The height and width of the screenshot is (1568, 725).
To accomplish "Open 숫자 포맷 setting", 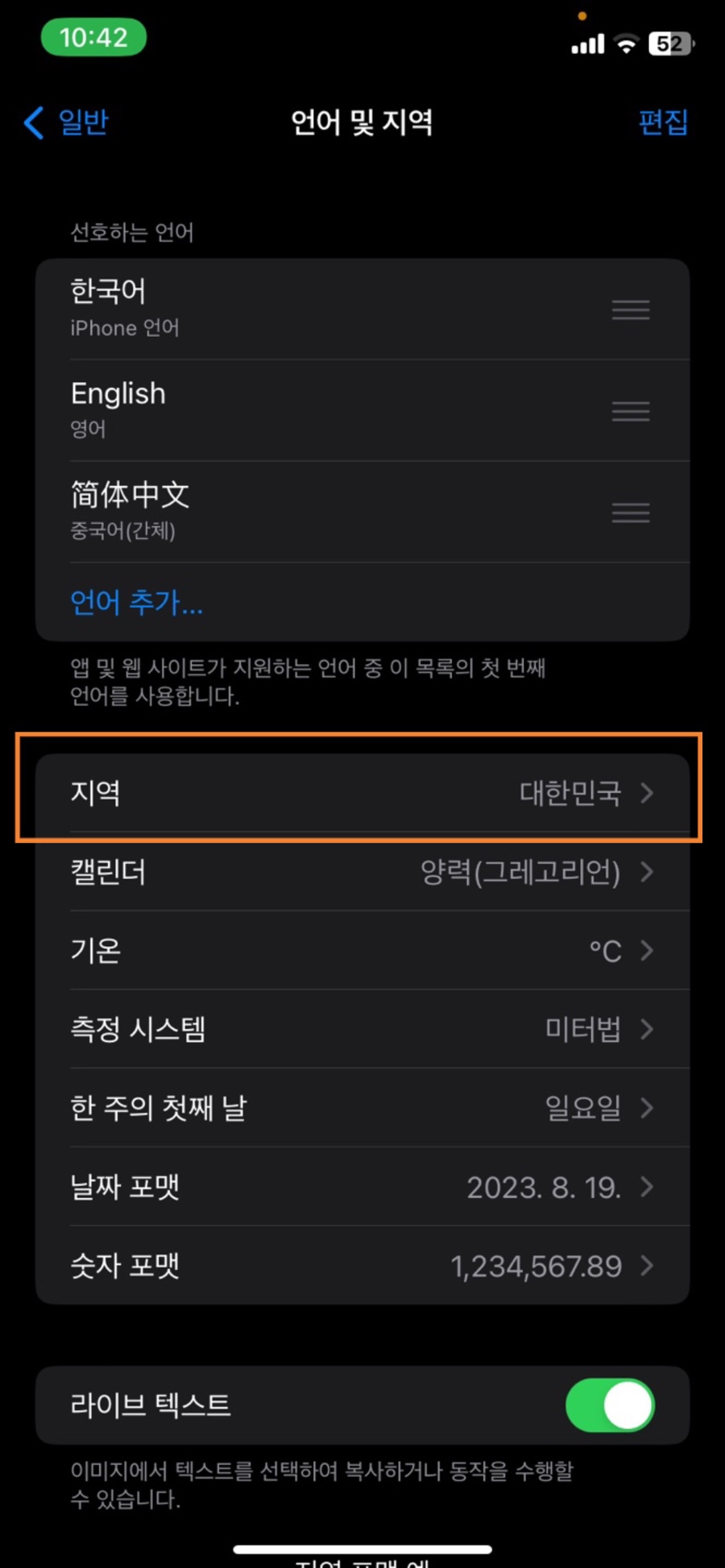I will [362, 1266].
